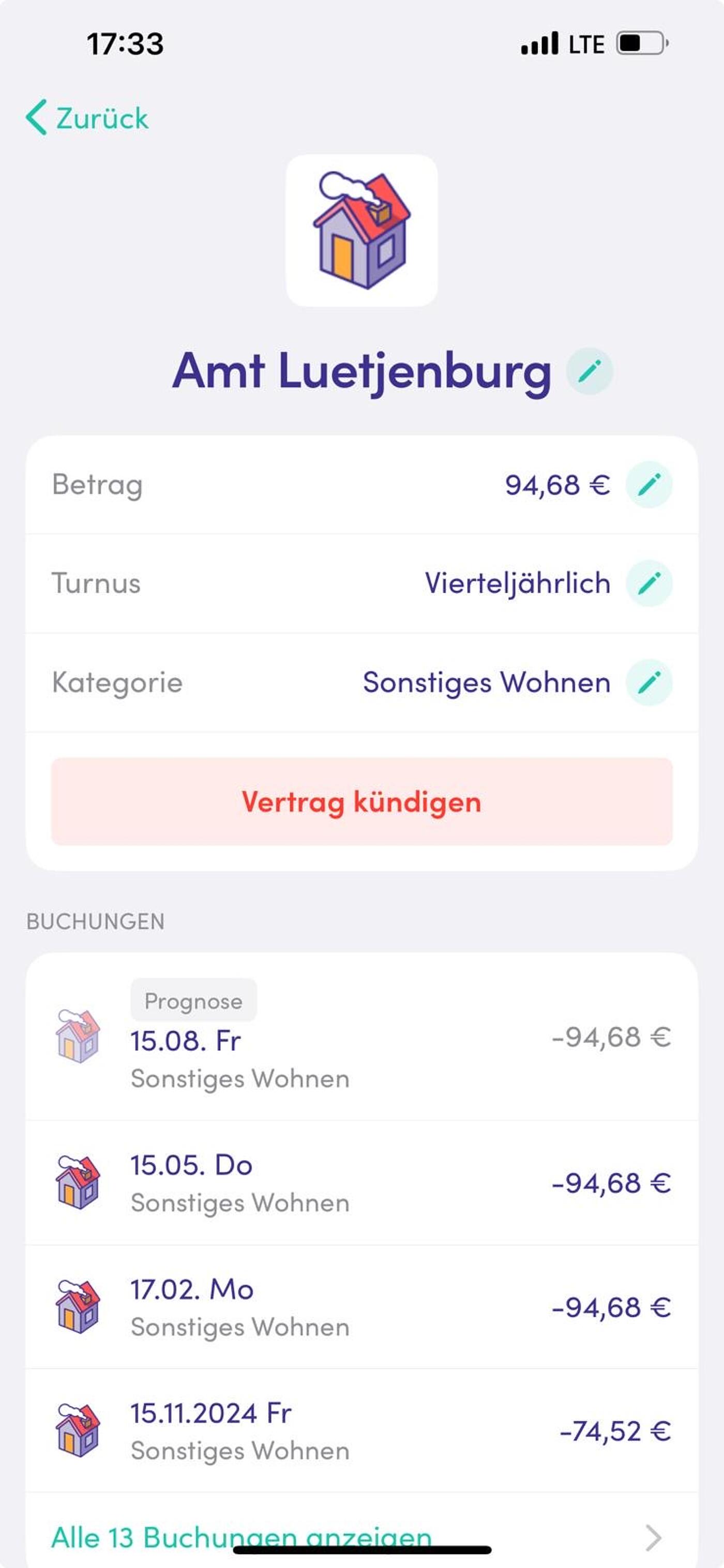Viewport: 724px width, 1568px height.
Task: Edit the contract name Amt Luetjenburg
Action: pos(589,371)
